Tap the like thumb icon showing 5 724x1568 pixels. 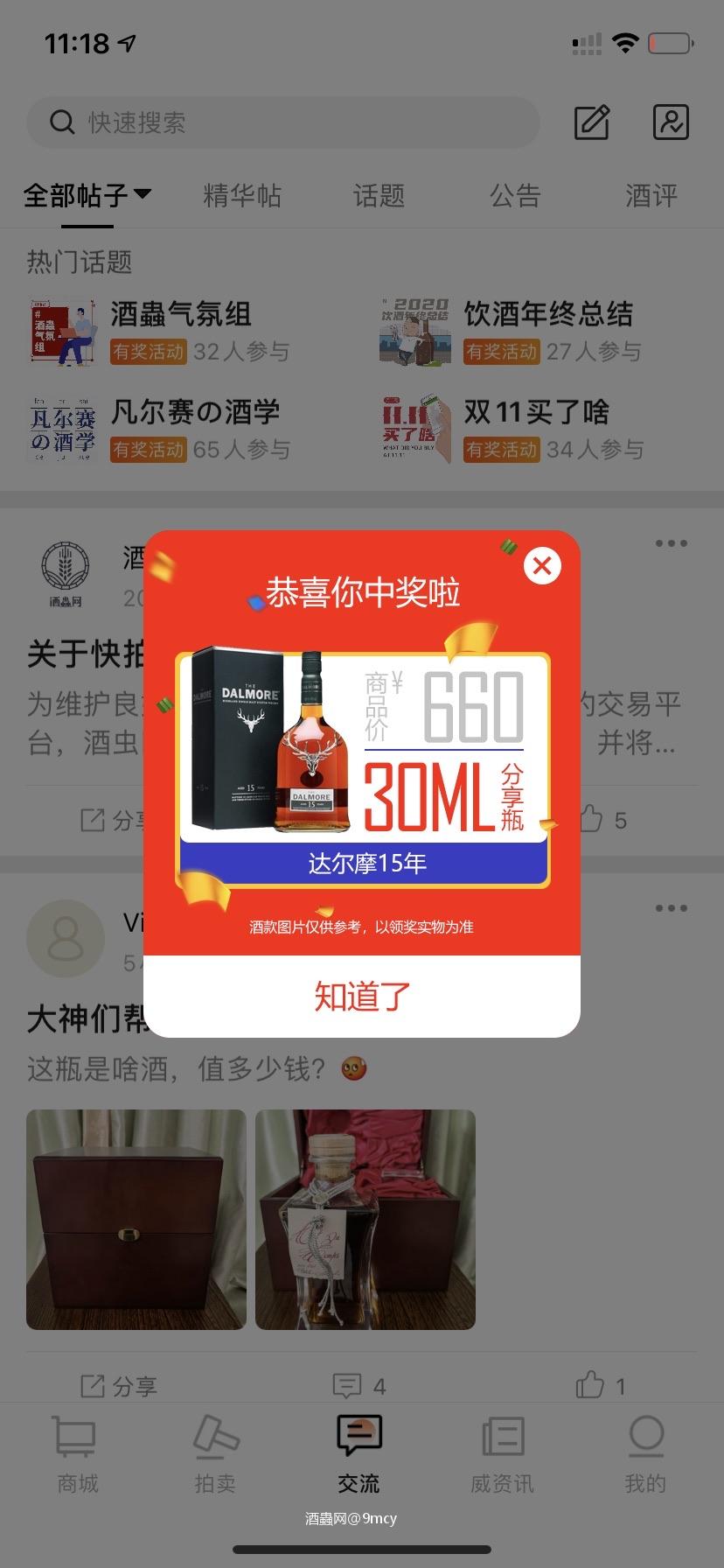coord(595,819)
